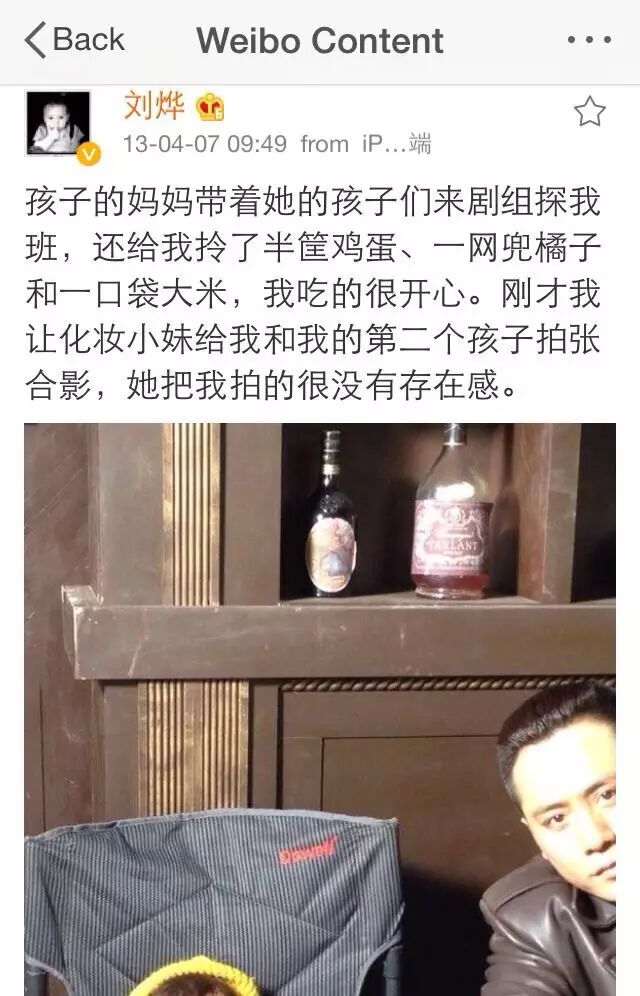Open the three-dot overflow menu
Screen dimensions: 640x996
coord(589,41)
